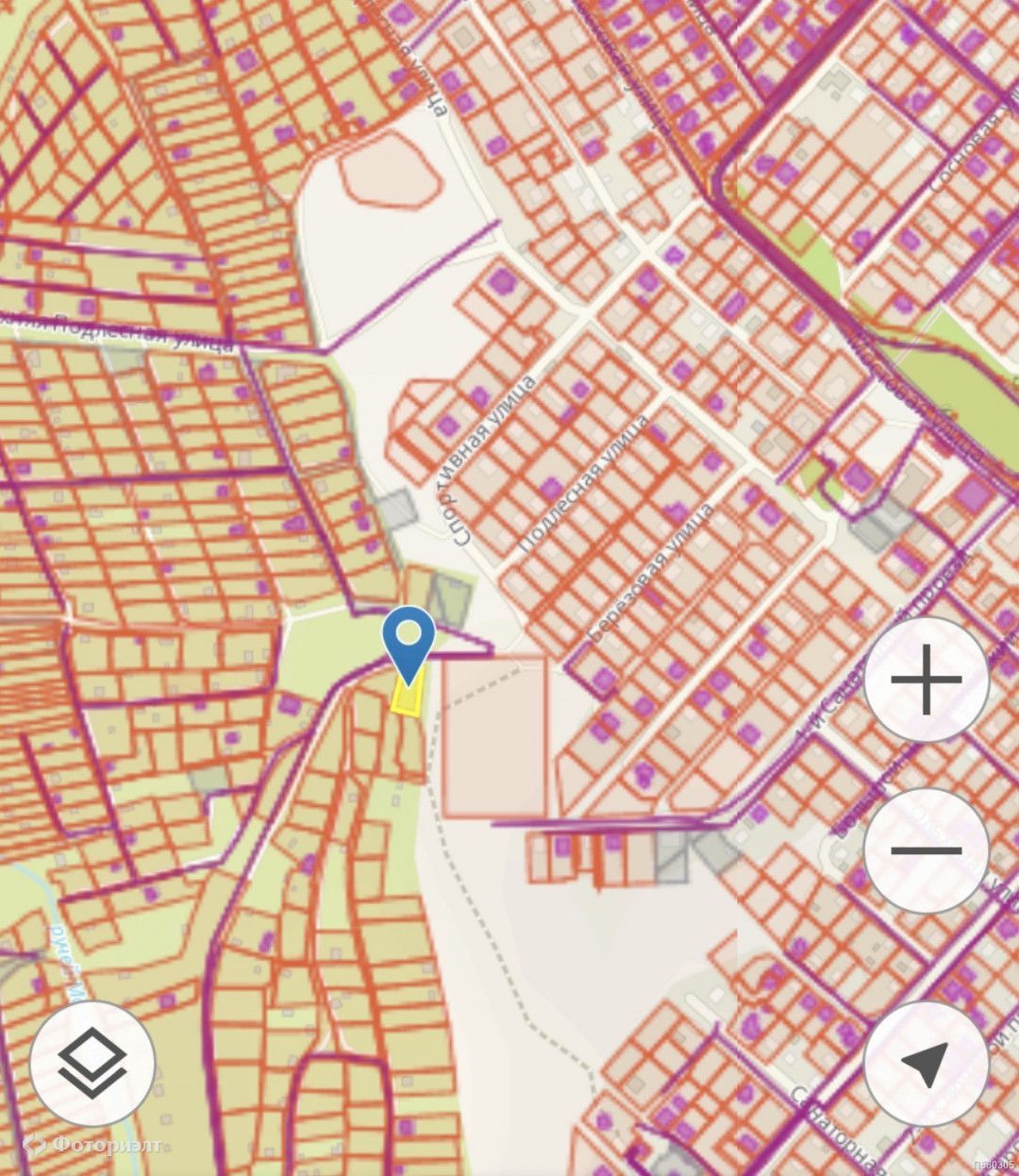
Task: Zoom out of the map
Action: coord(926,849)
